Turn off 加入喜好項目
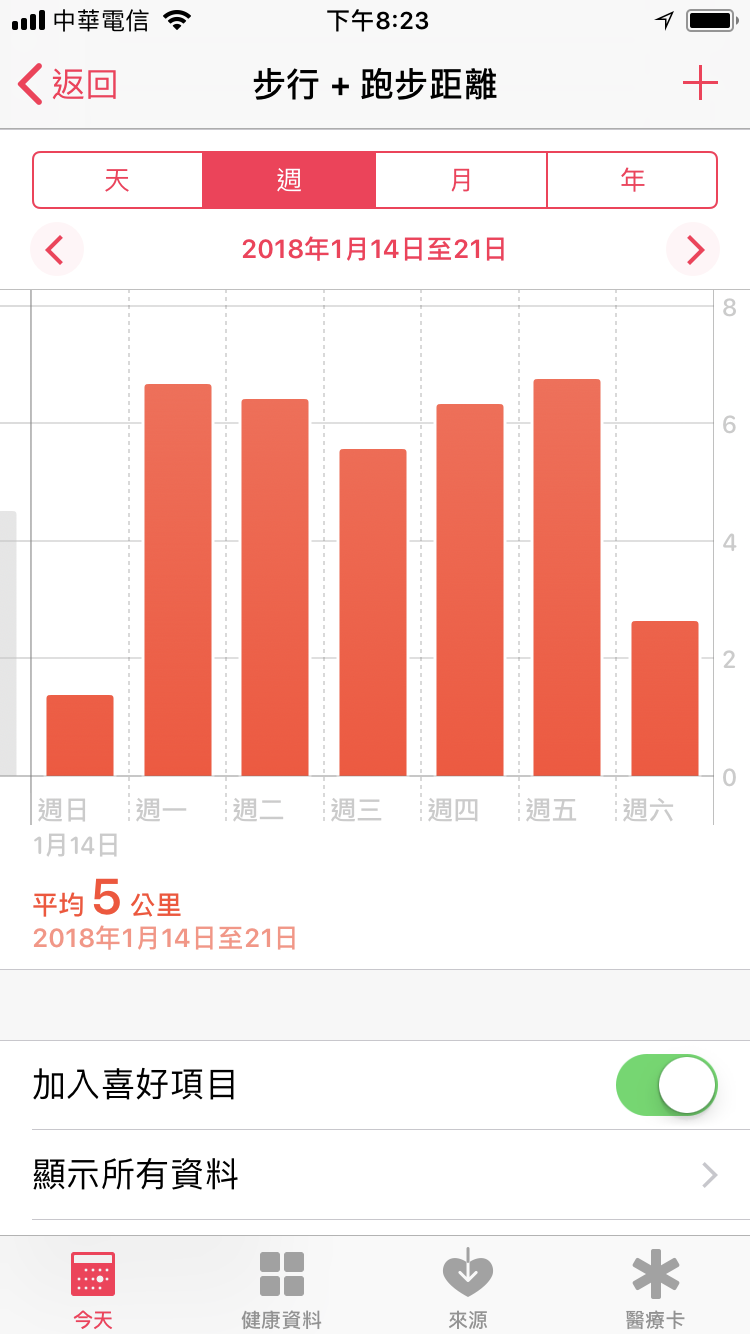The width and height of the screenshot is (750, 1334). [667, 1085]
